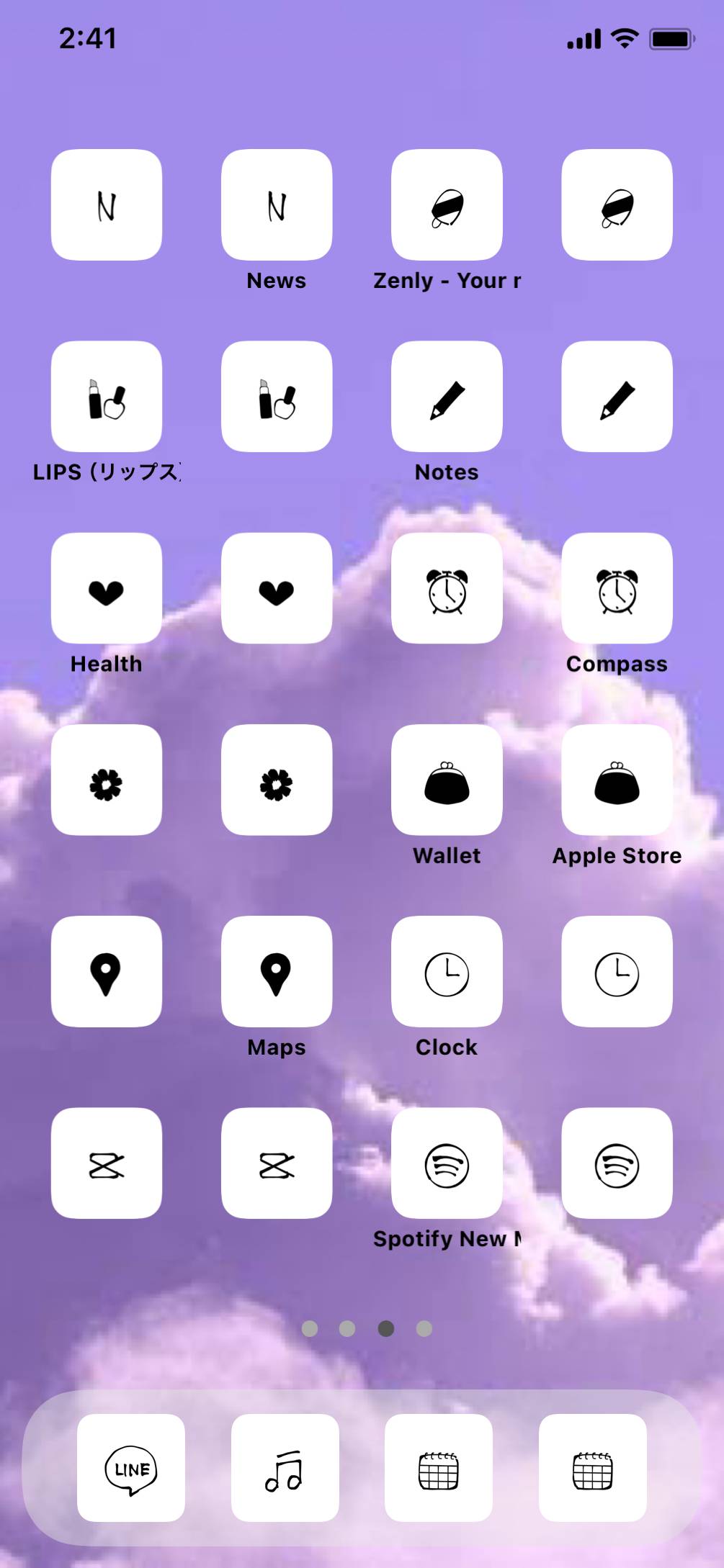Viewport: 724px width, 1568px height.
Task: Open the Notes app
Action: click(447, 397)
